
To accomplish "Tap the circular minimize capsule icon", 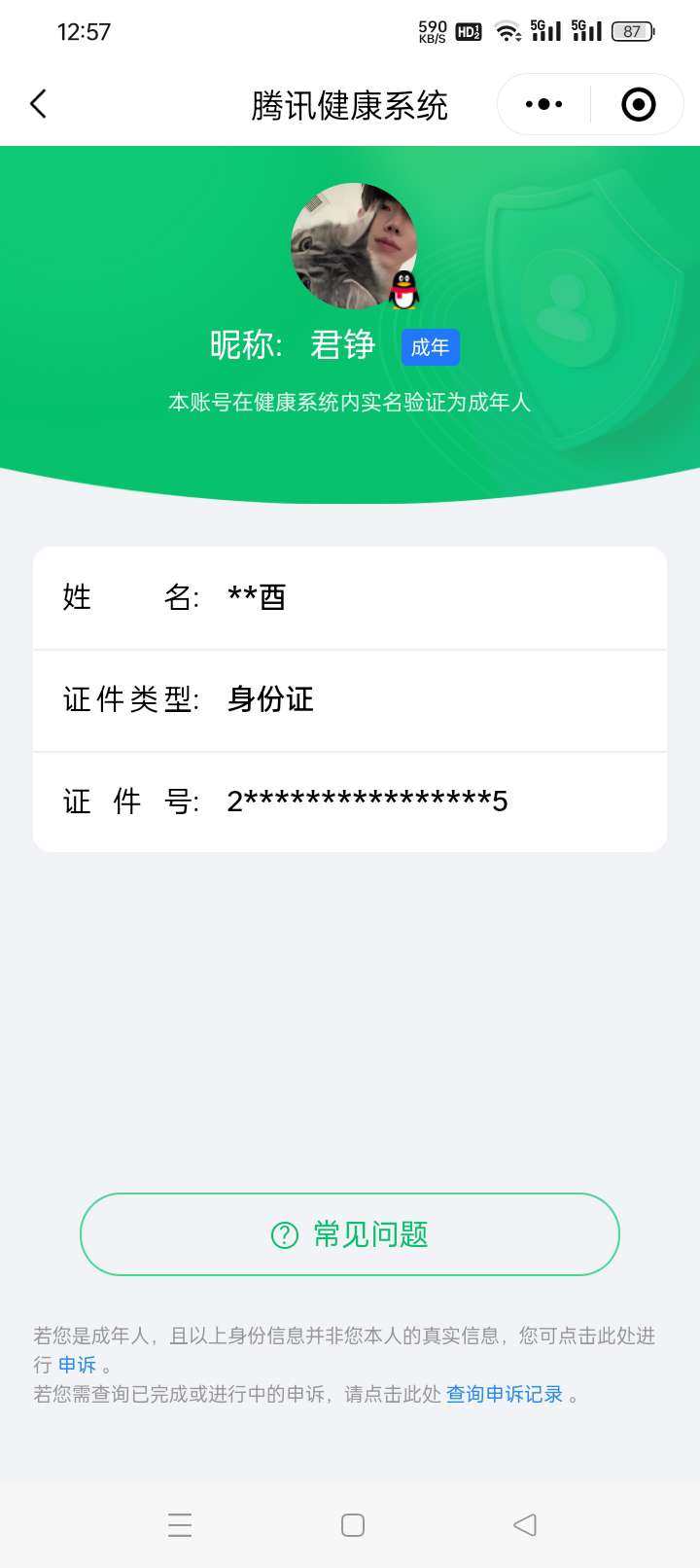I will click(637, 104).
